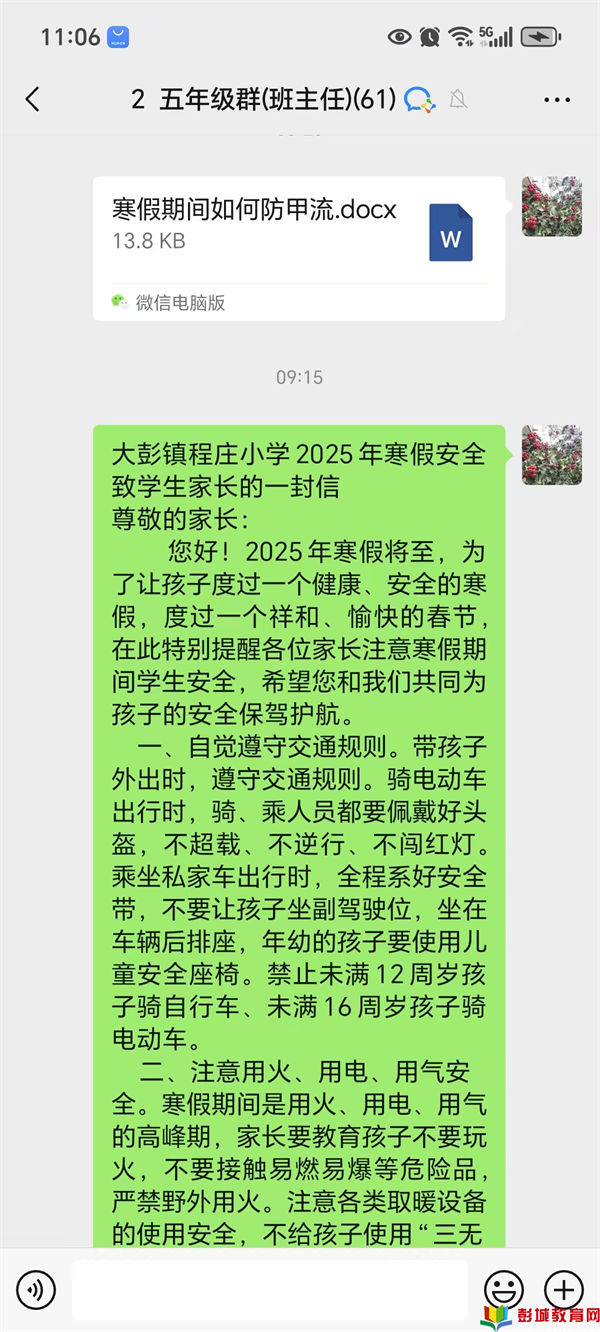Open the group chat overflow menu

pos(556,99)
